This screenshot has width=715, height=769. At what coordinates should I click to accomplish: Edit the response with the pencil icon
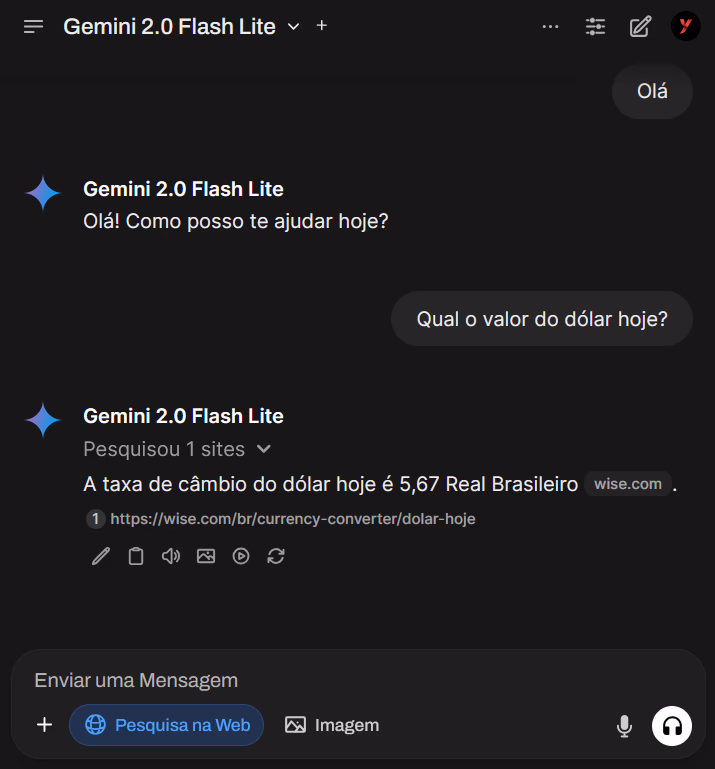point(101,556)
